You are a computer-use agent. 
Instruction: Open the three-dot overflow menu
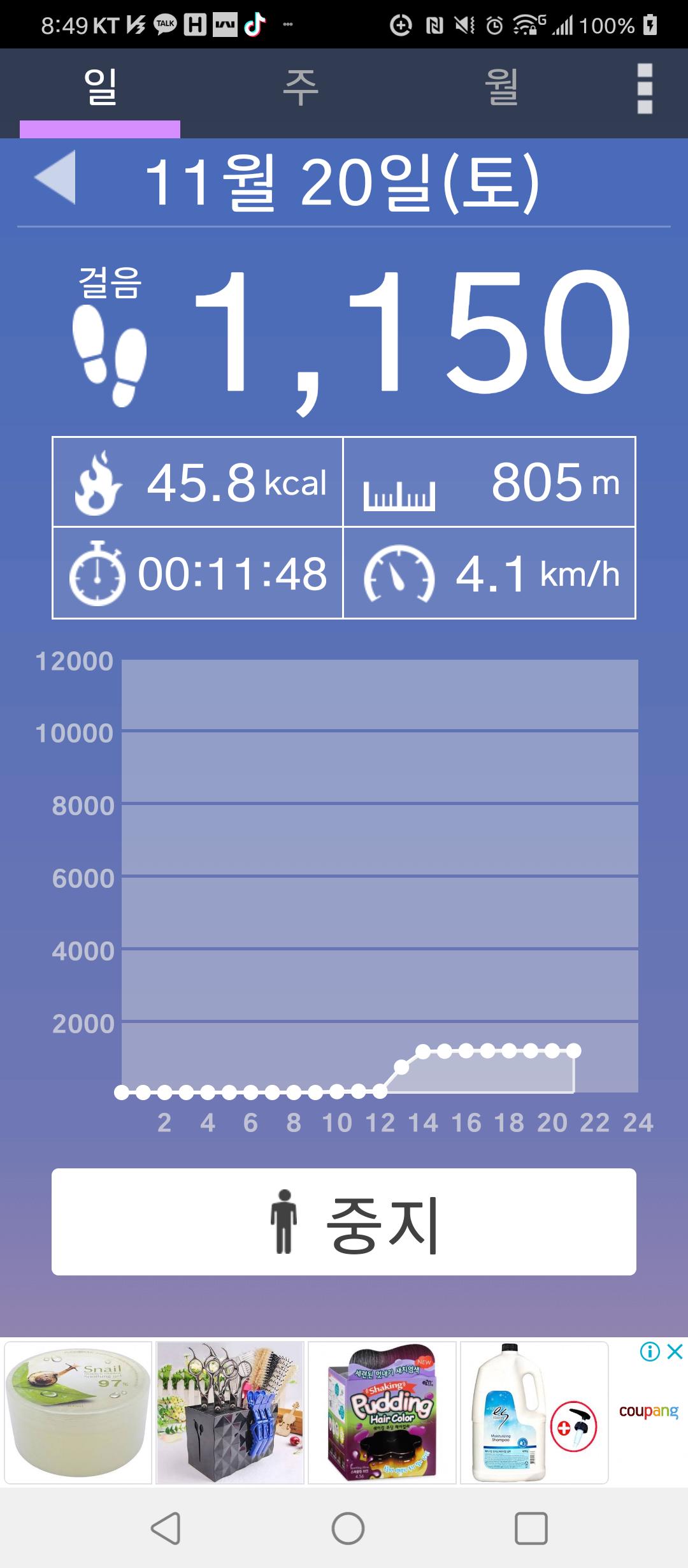point(645,89)
